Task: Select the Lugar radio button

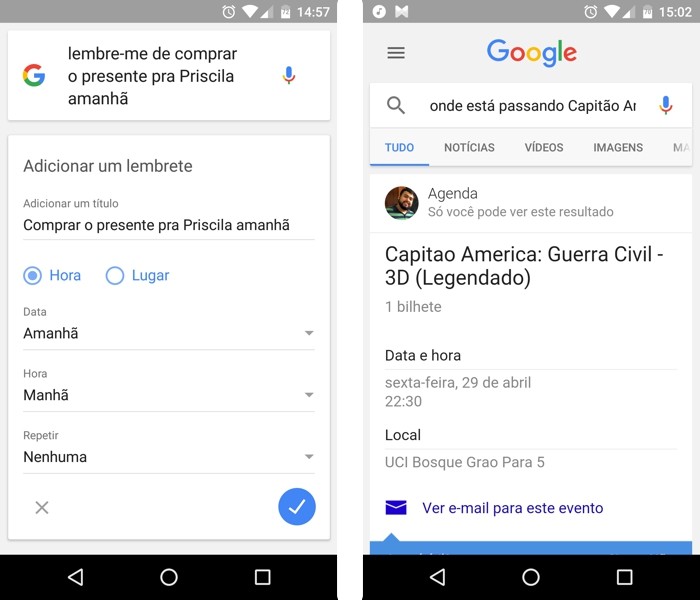Action: 115,275
